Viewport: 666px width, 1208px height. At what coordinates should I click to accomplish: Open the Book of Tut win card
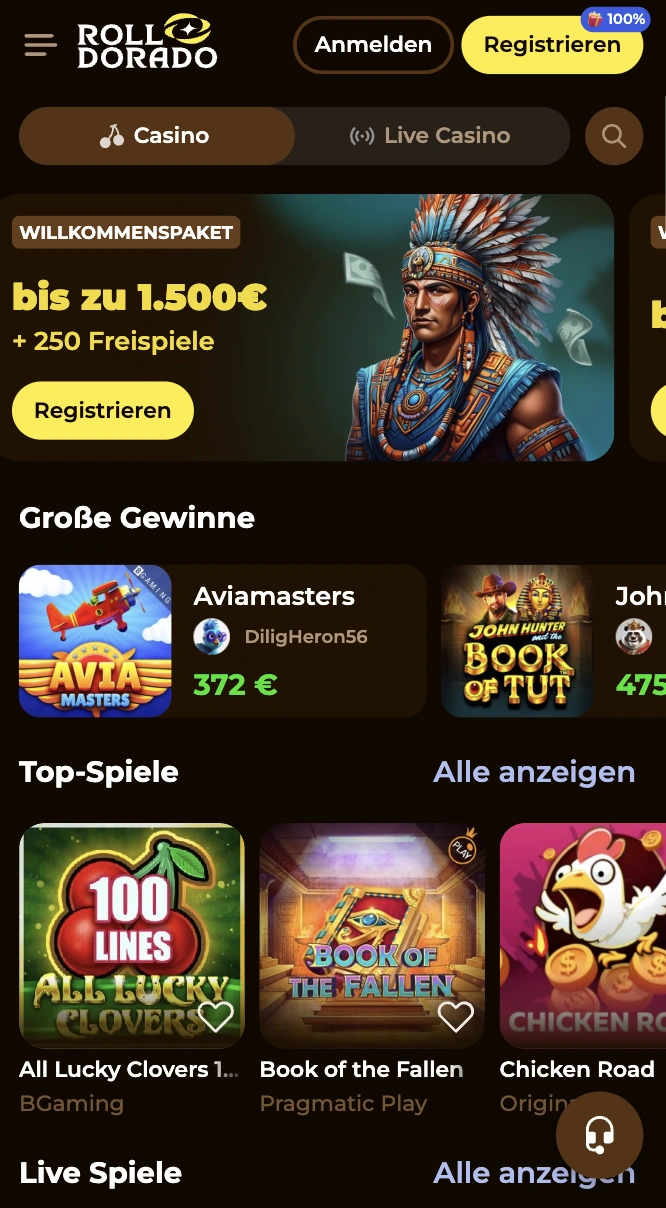coord(517,641)
